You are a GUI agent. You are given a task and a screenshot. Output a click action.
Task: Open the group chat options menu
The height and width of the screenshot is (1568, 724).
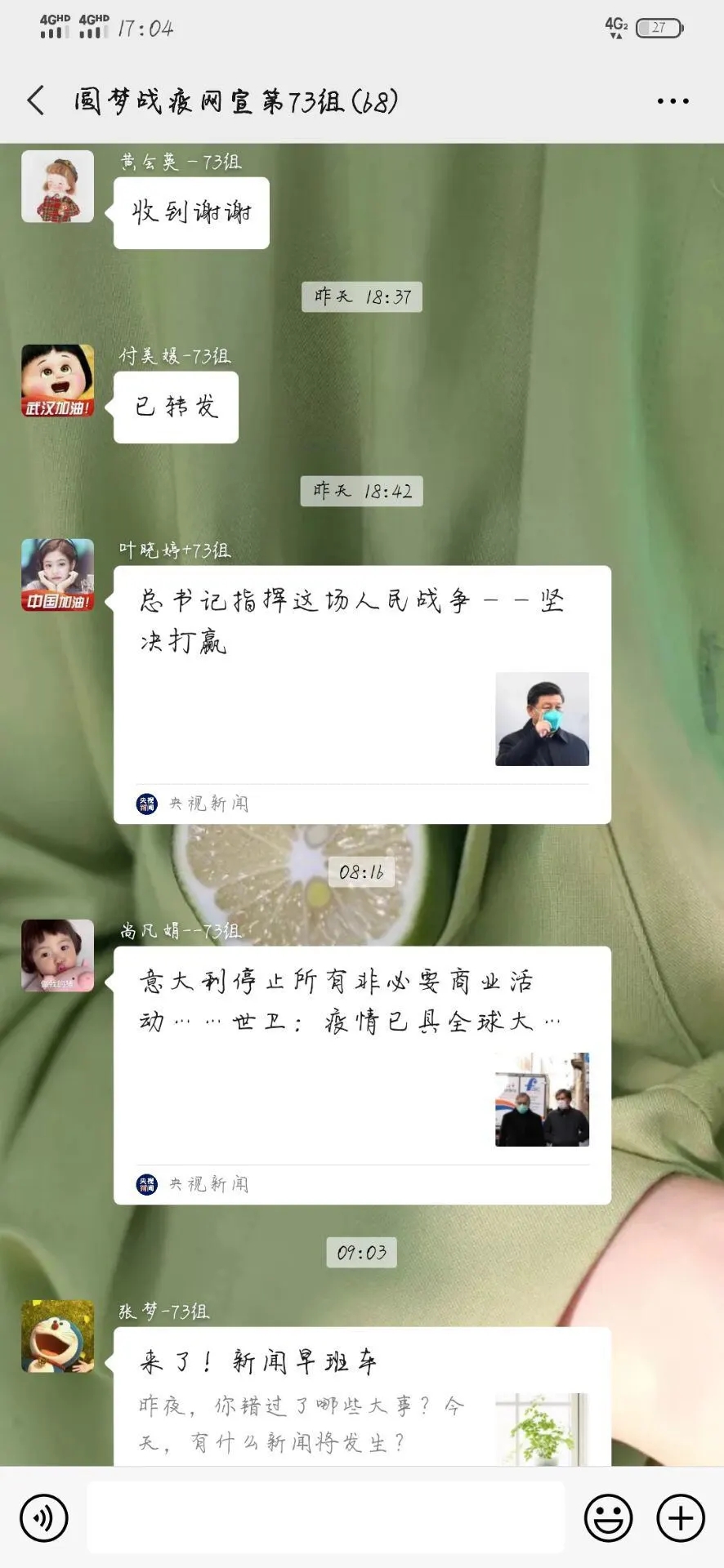(x=673, y=101)
